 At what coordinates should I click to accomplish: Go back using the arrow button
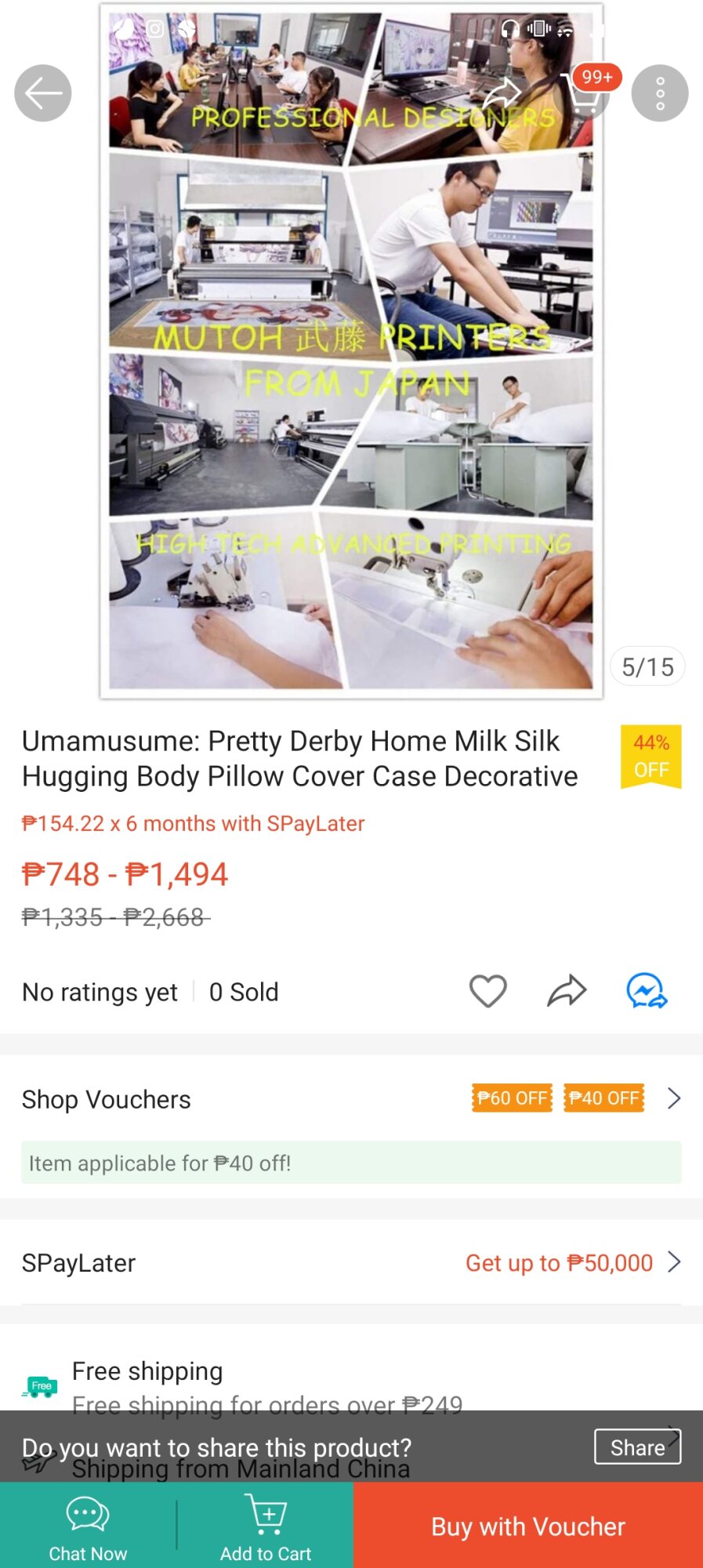coord(43,93)
